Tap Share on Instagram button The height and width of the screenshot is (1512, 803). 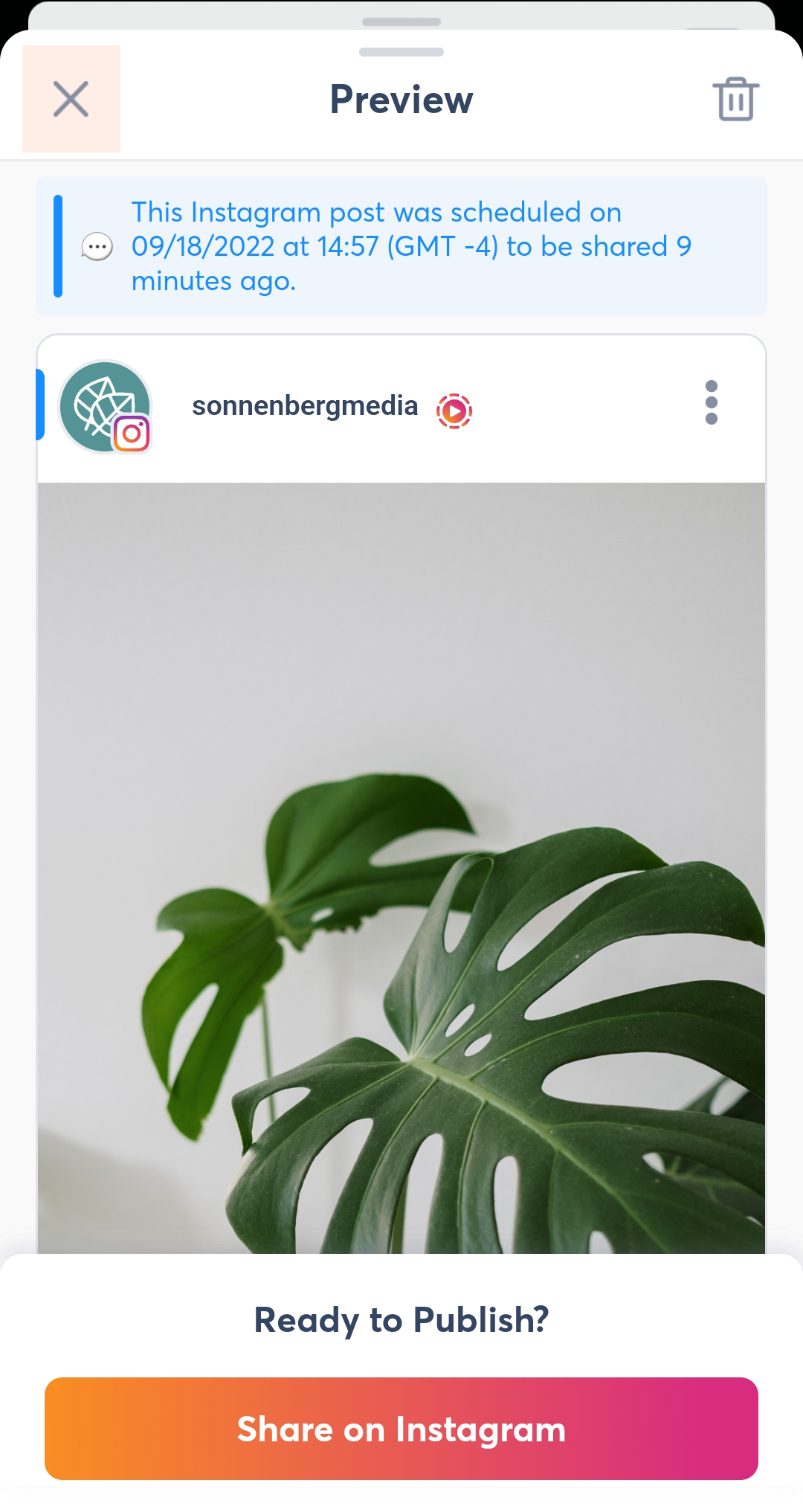[x=401, y=1429]
